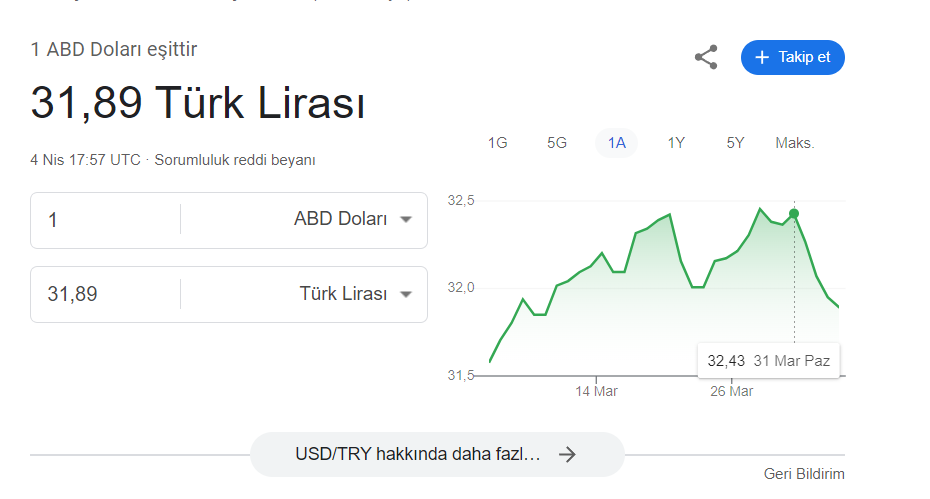Select the 1A time range
Viewport: 930px width, 499px height.
616,143
